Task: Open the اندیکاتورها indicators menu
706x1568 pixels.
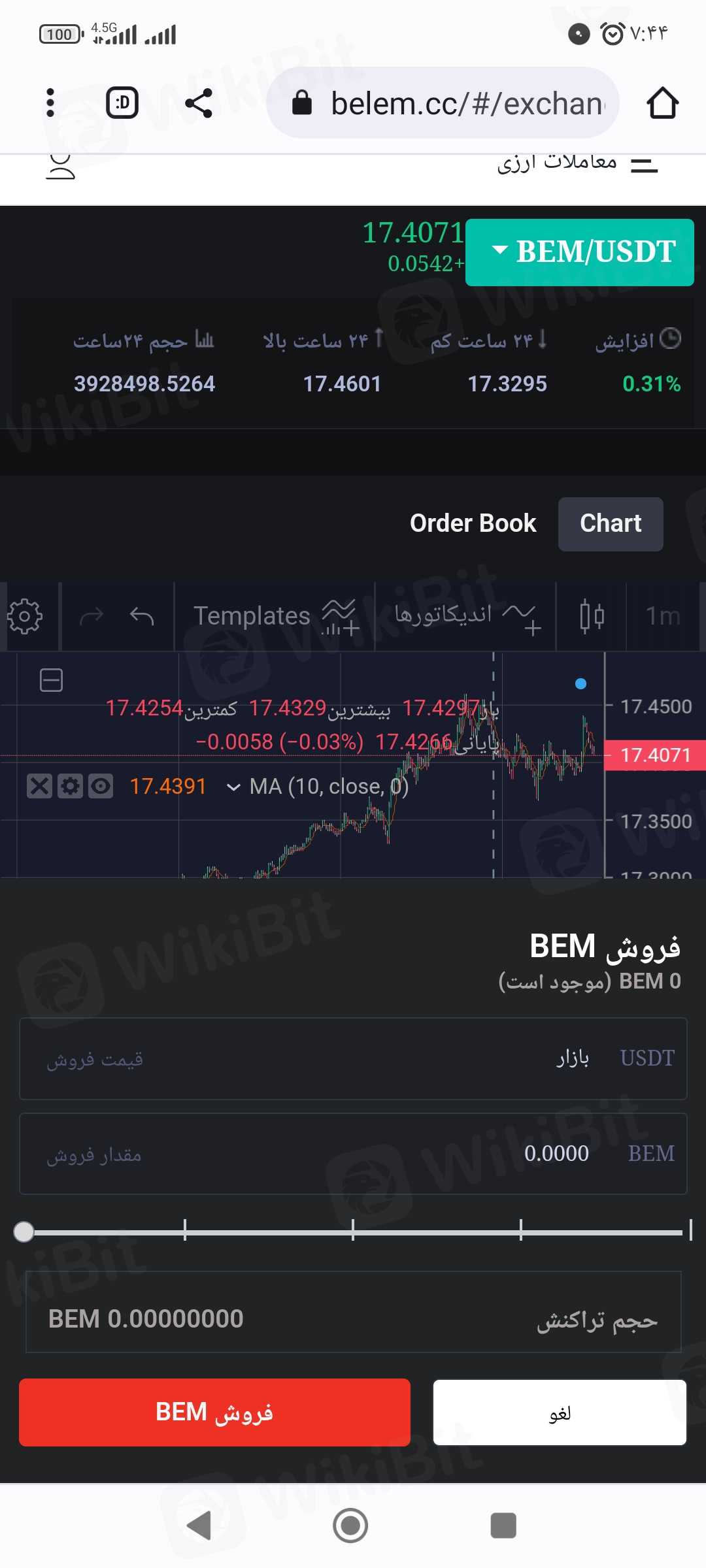Action: pyautogui.click(x=464, y=616)
